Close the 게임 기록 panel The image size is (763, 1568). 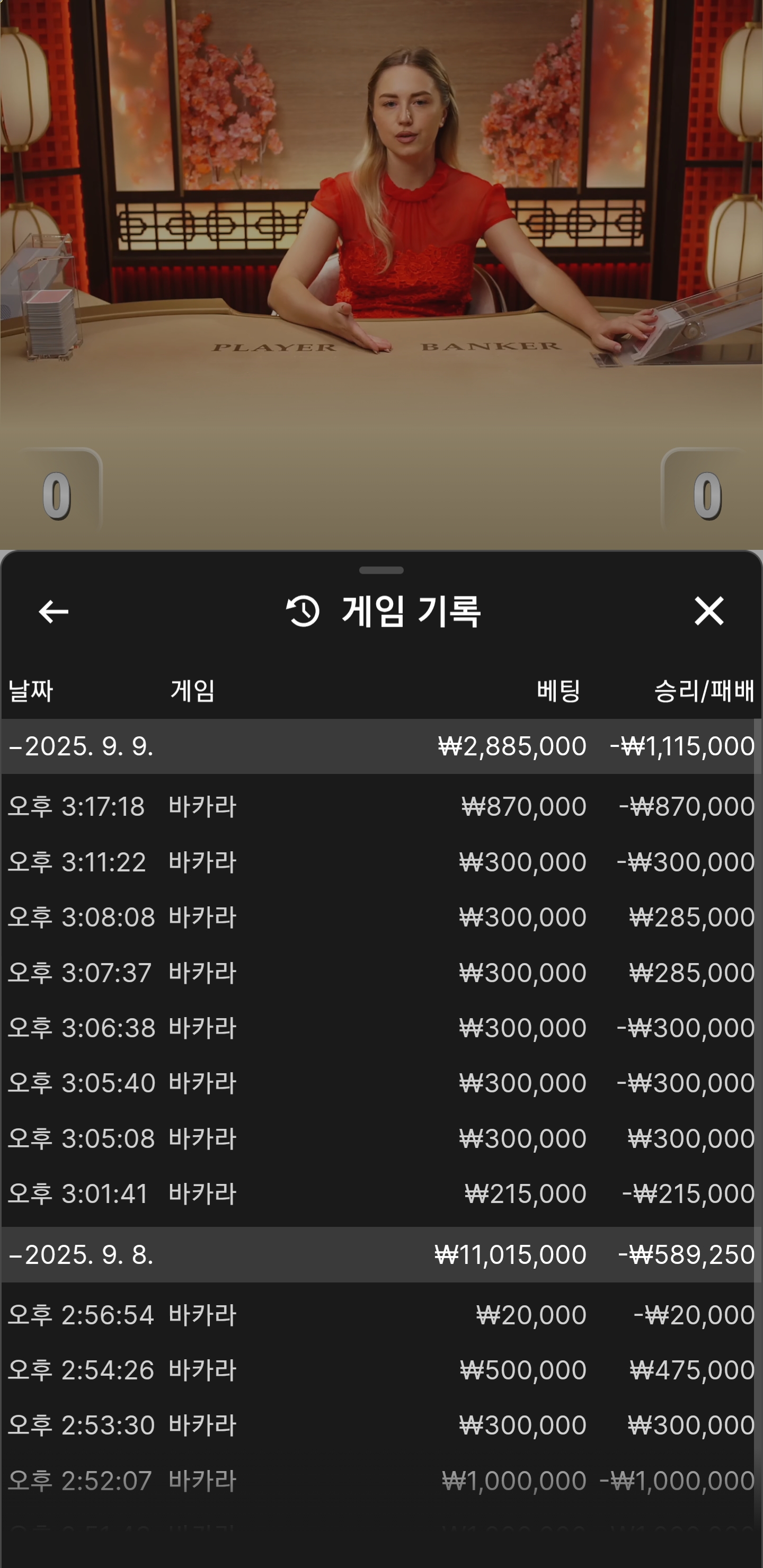(709, 611)
